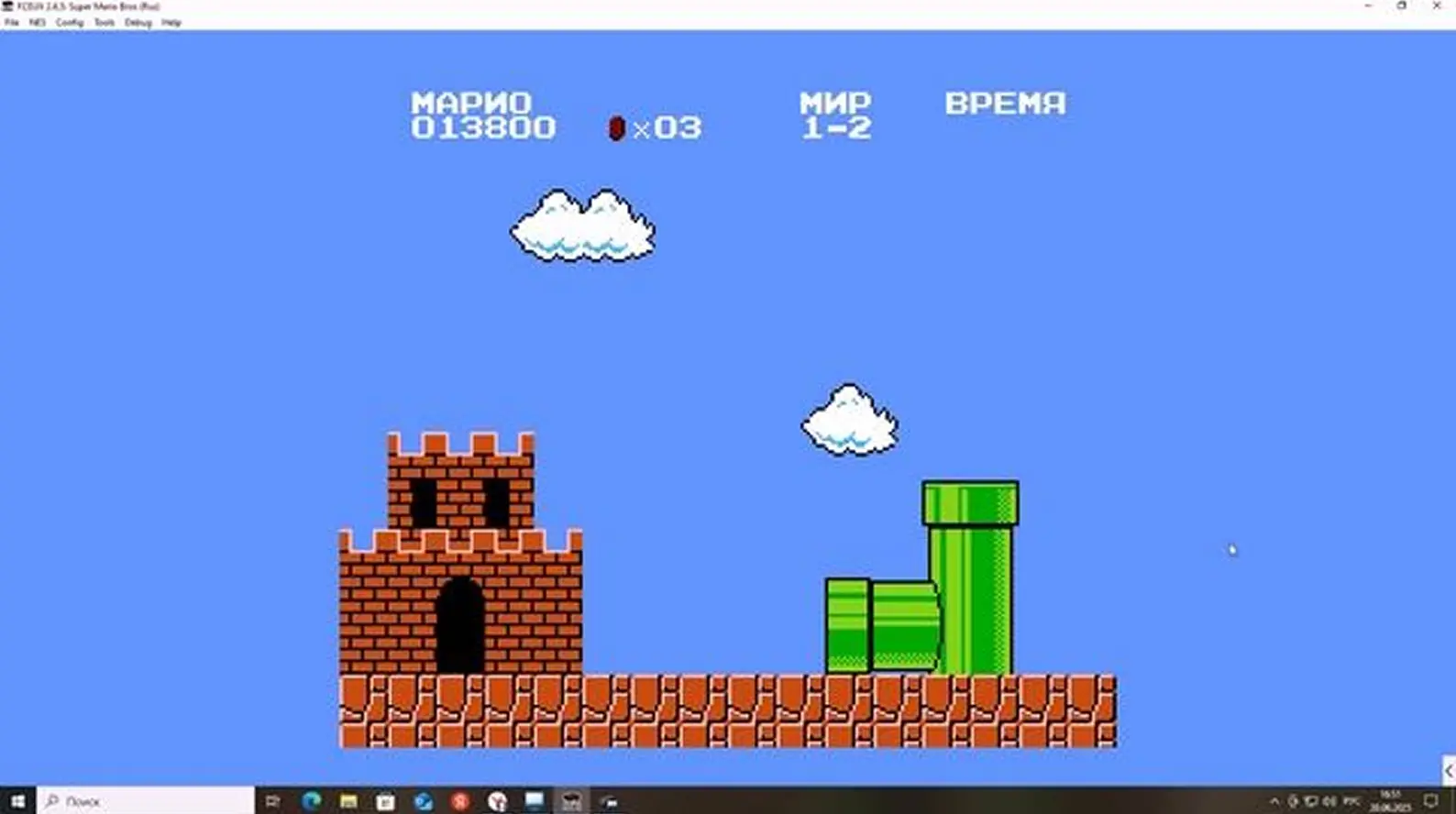Minimize the FCEUX window
This screenshot has width=1456, height=814.
(x=1368, y=5)
